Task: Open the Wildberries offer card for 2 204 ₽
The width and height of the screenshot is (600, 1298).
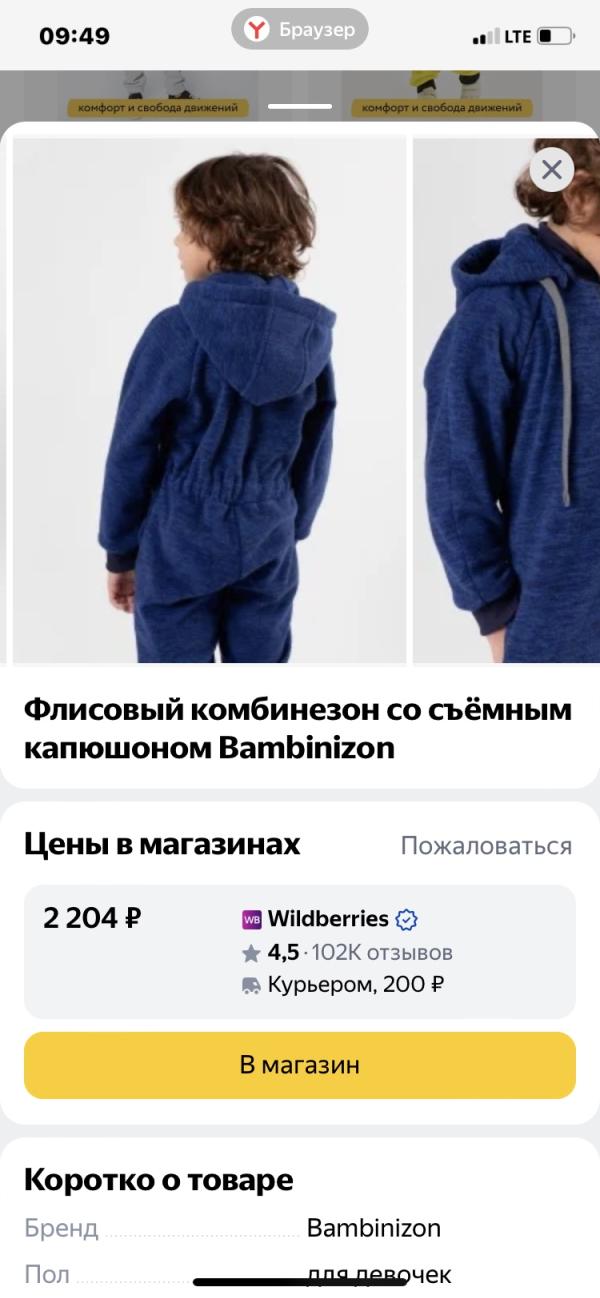Action: 300,951
